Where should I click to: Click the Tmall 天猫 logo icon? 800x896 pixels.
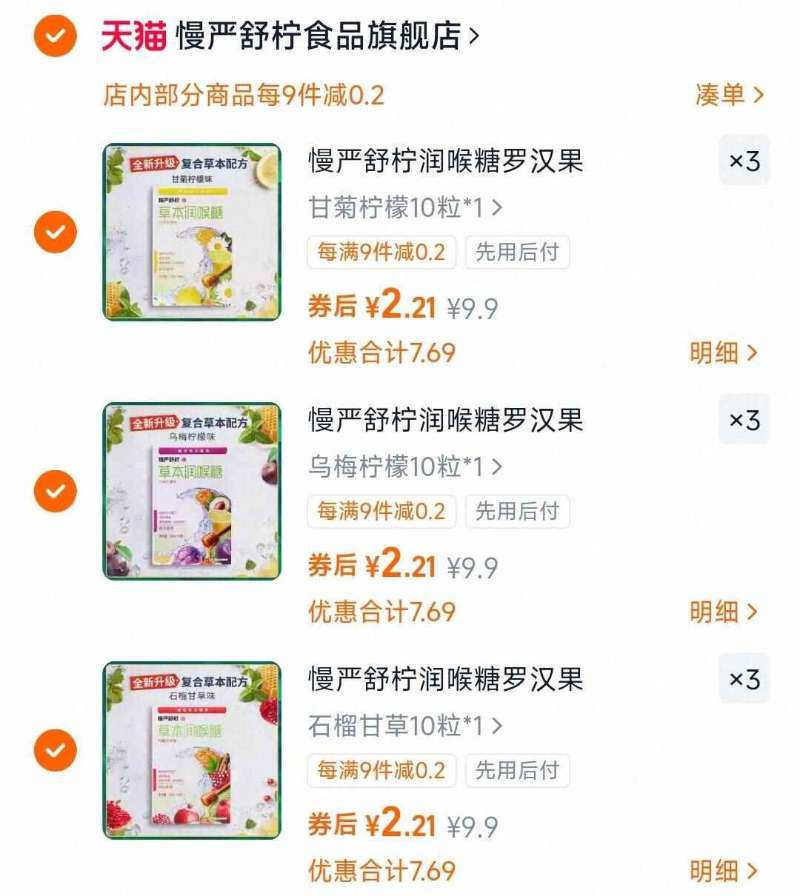(x=133, y=34)
